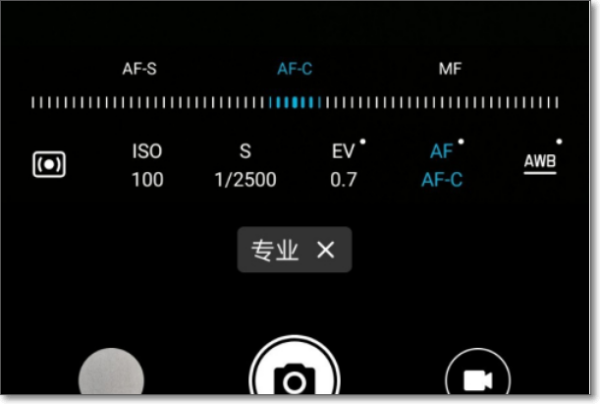Open AWB white balance options
This screenshot has height=404, width=600.
541,162
